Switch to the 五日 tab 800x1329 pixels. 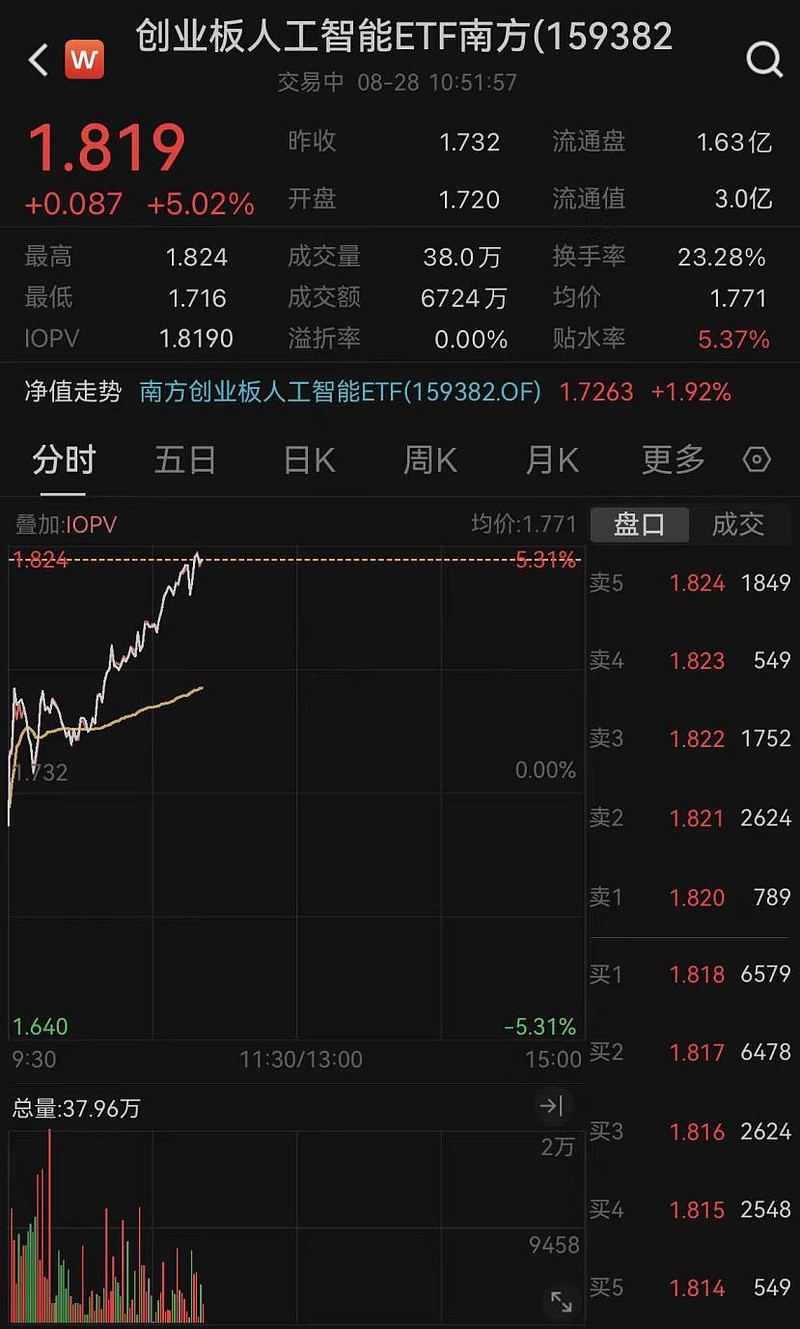(186, 460)
